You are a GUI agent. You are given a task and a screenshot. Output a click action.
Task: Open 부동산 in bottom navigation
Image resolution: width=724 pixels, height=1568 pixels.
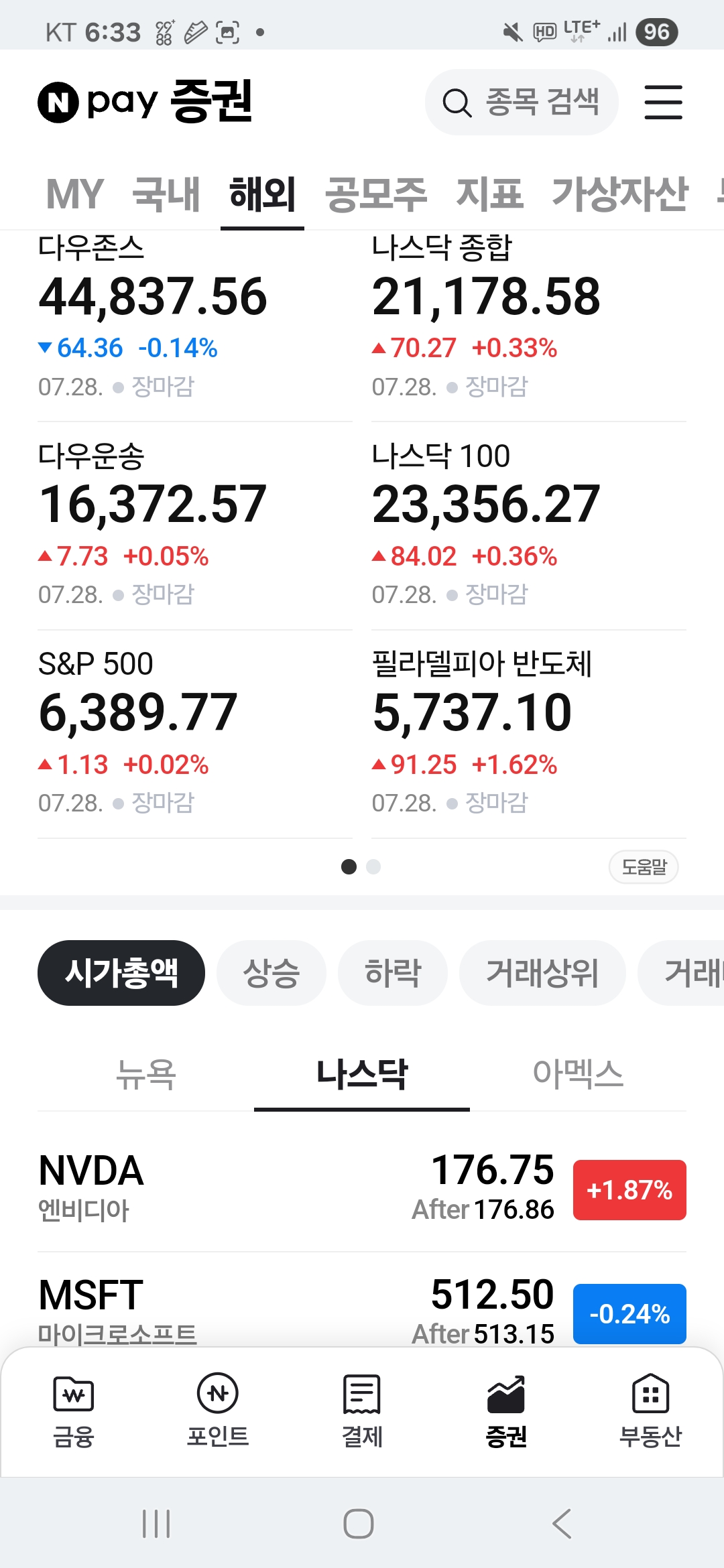point(650,1411)
